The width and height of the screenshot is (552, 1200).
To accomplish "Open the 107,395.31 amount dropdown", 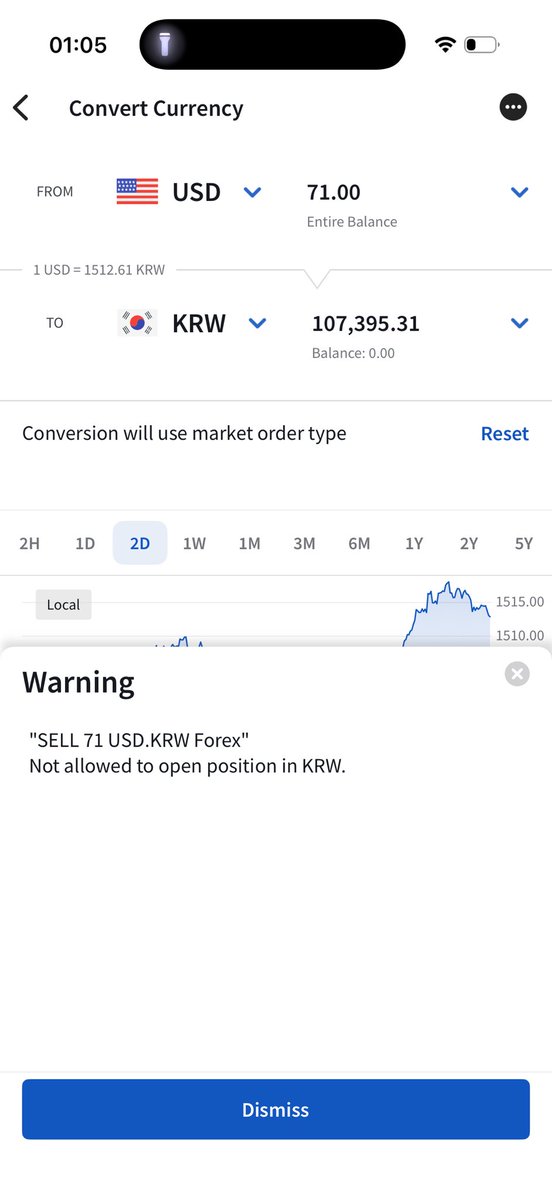I will 519,323.
